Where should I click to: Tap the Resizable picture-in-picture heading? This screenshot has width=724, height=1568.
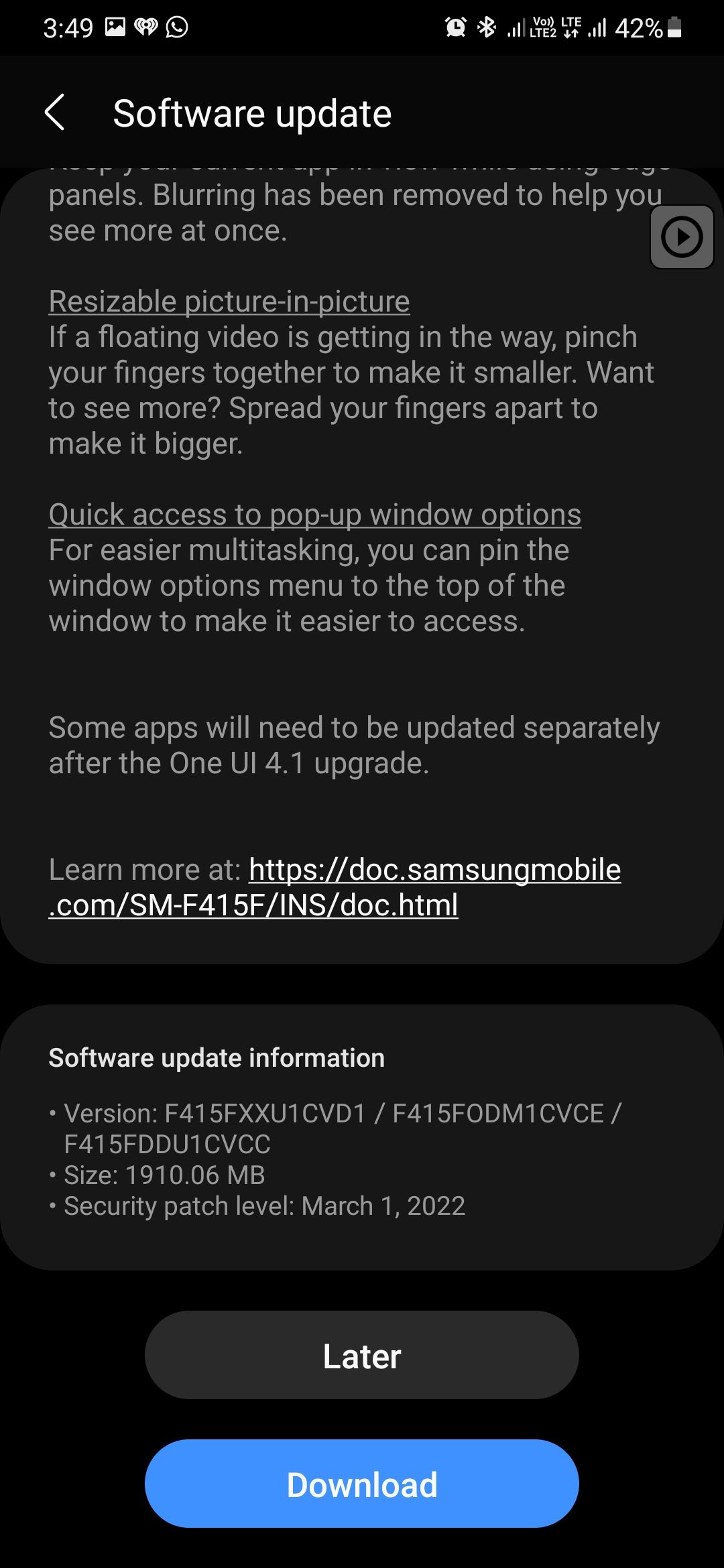pos(229,302)
